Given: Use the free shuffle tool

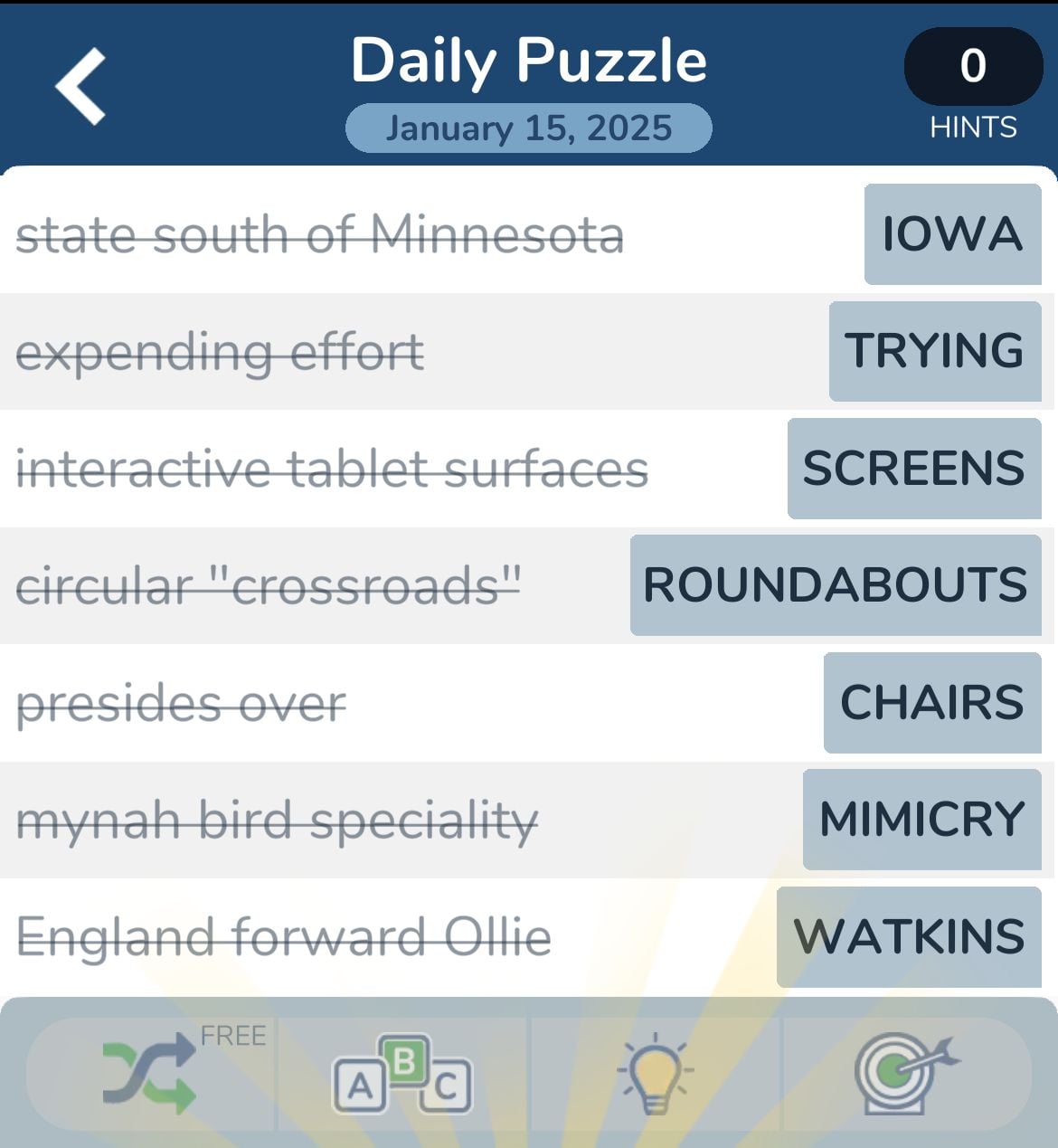Looking at the screenshot, I should tap(151, 1074).
